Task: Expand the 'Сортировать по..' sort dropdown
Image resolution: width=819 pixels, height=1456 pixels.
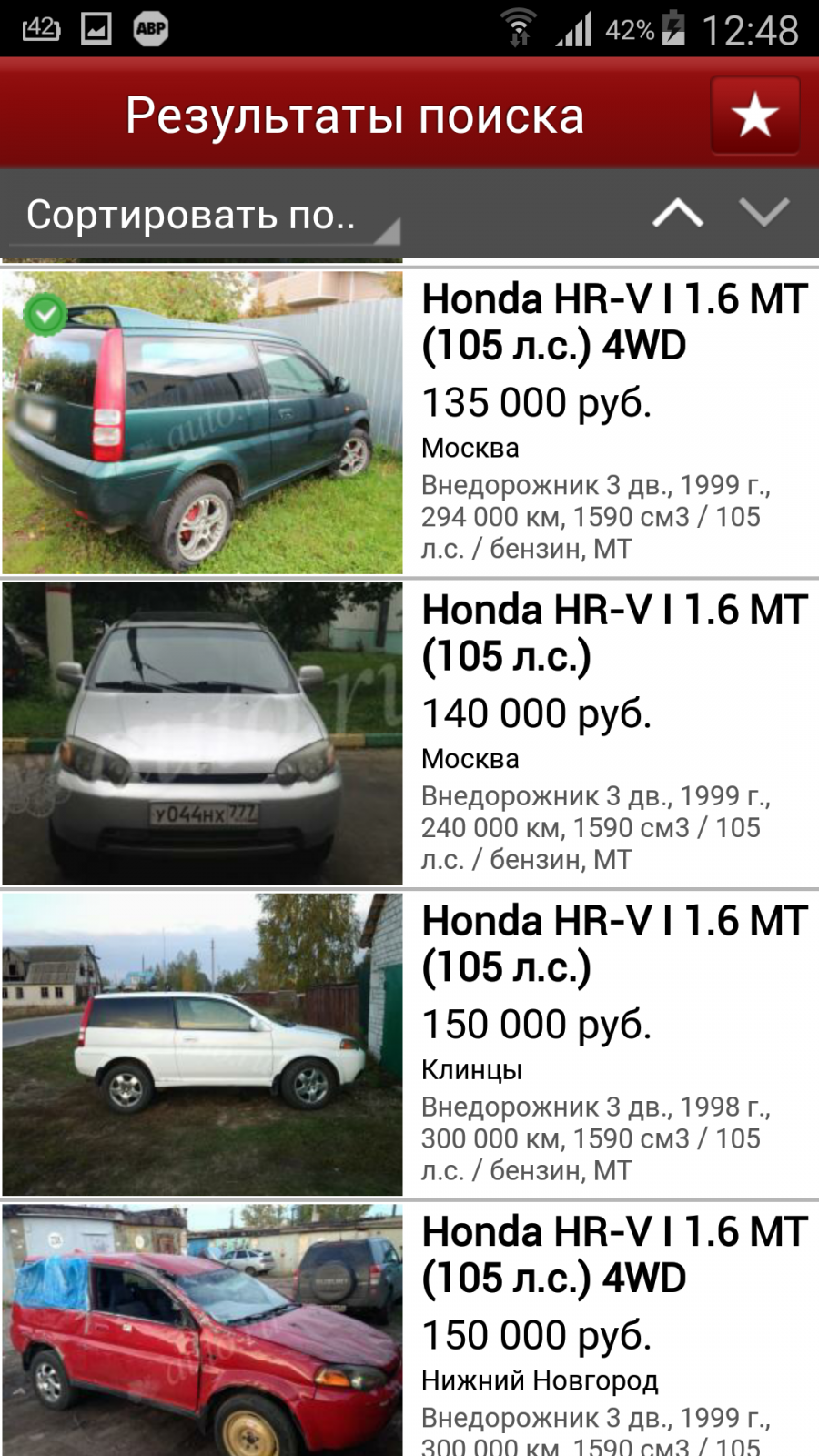Action: click(x=205, y=217)
